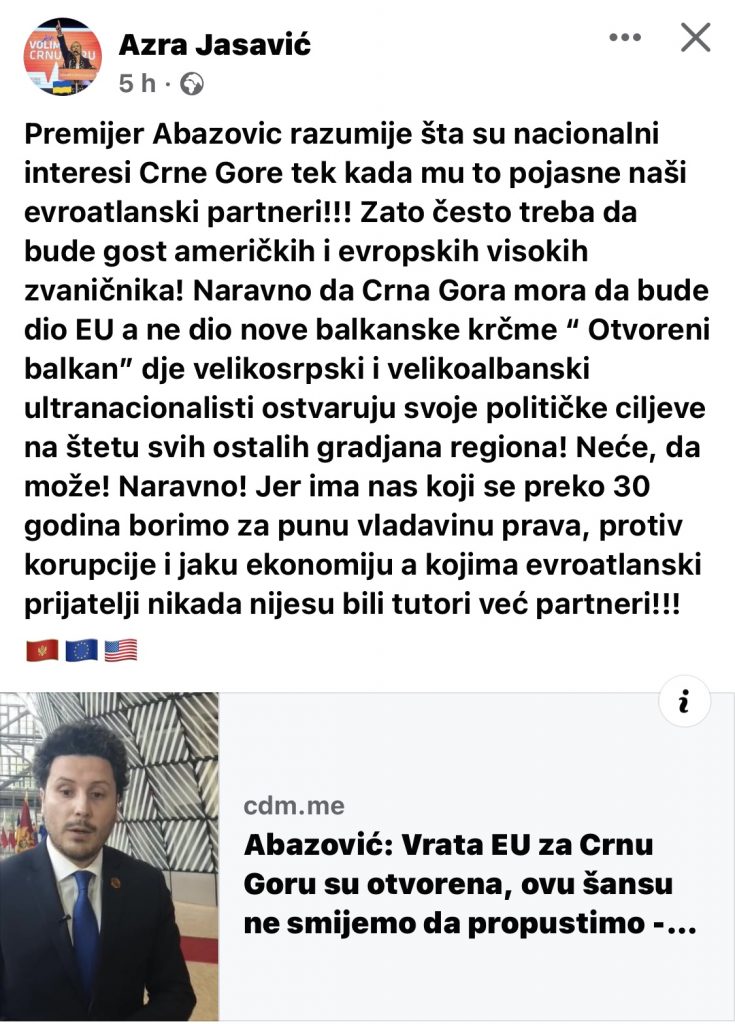Open Azra Jasavić's profile picture
Viewport: 735px width, 1024px height.
point(62,56)
